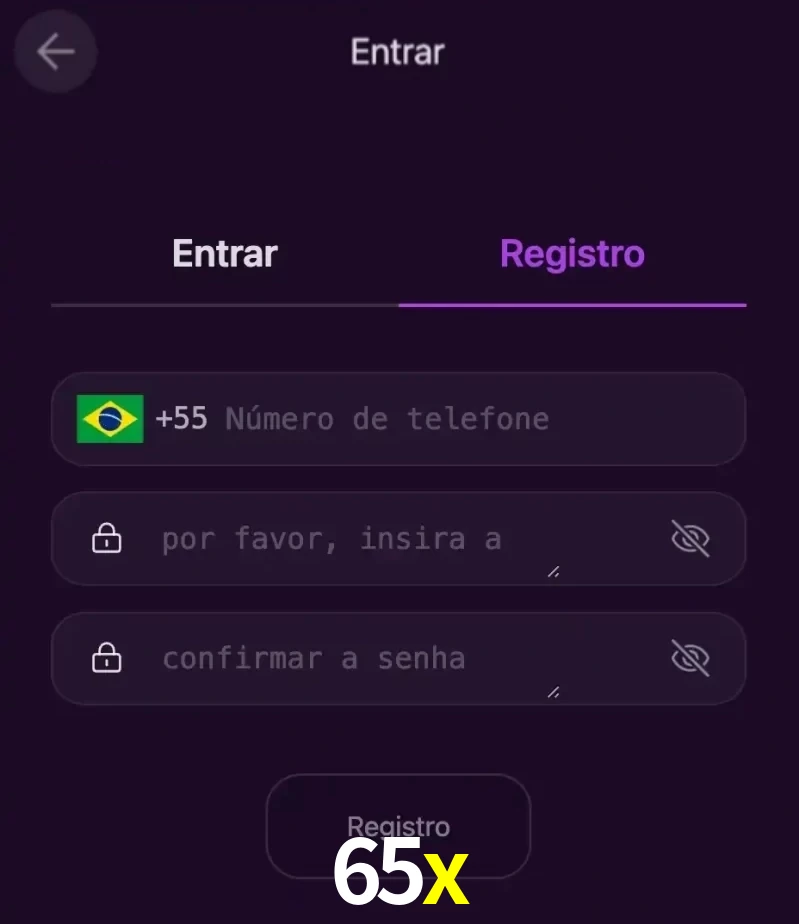Viewport: 799px width, 924px height.
Task: Select the Registro tab
Action: point(571,253)
